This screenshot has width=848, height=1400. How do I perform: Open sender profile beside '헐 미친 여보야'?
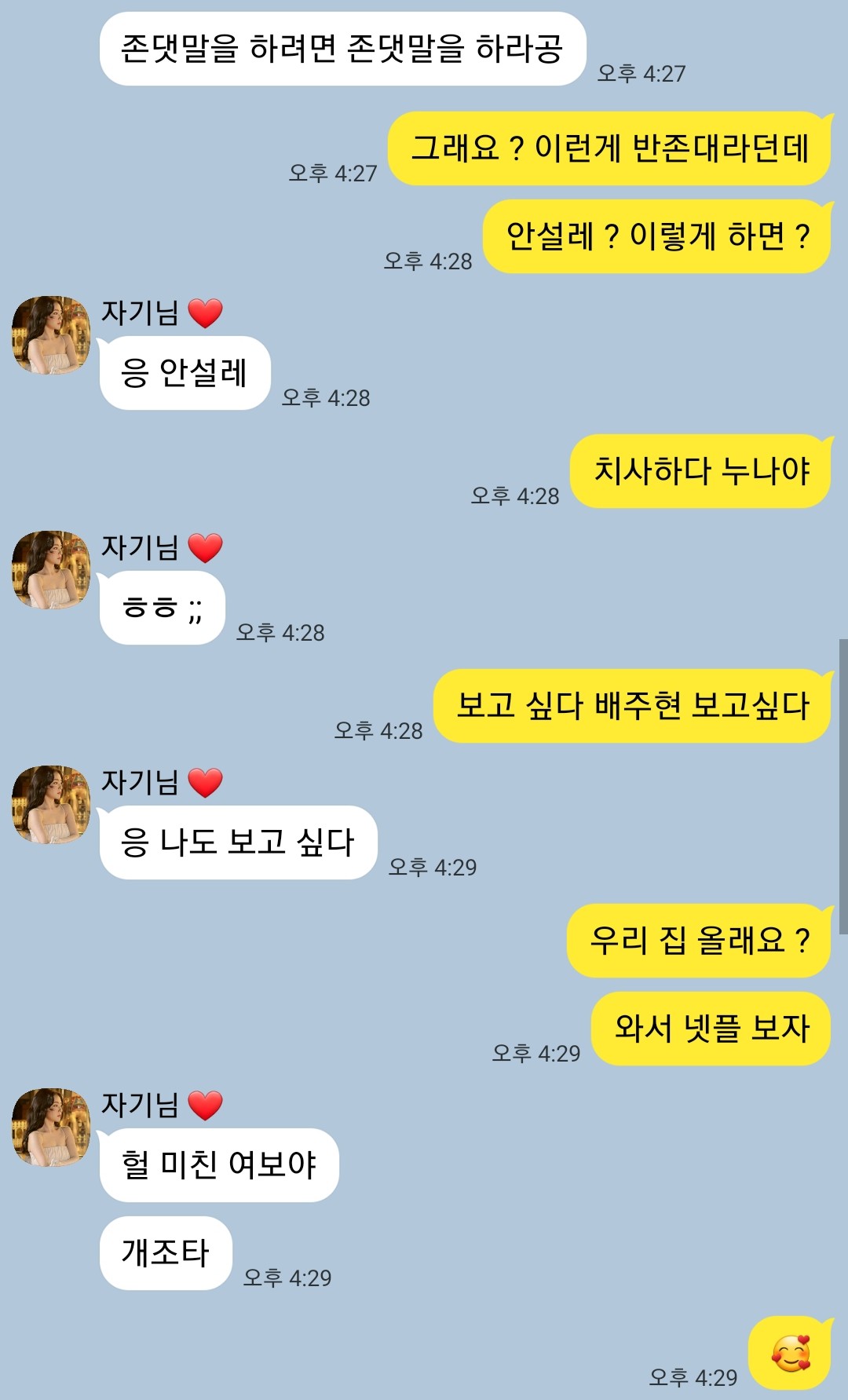(51, 1128)
